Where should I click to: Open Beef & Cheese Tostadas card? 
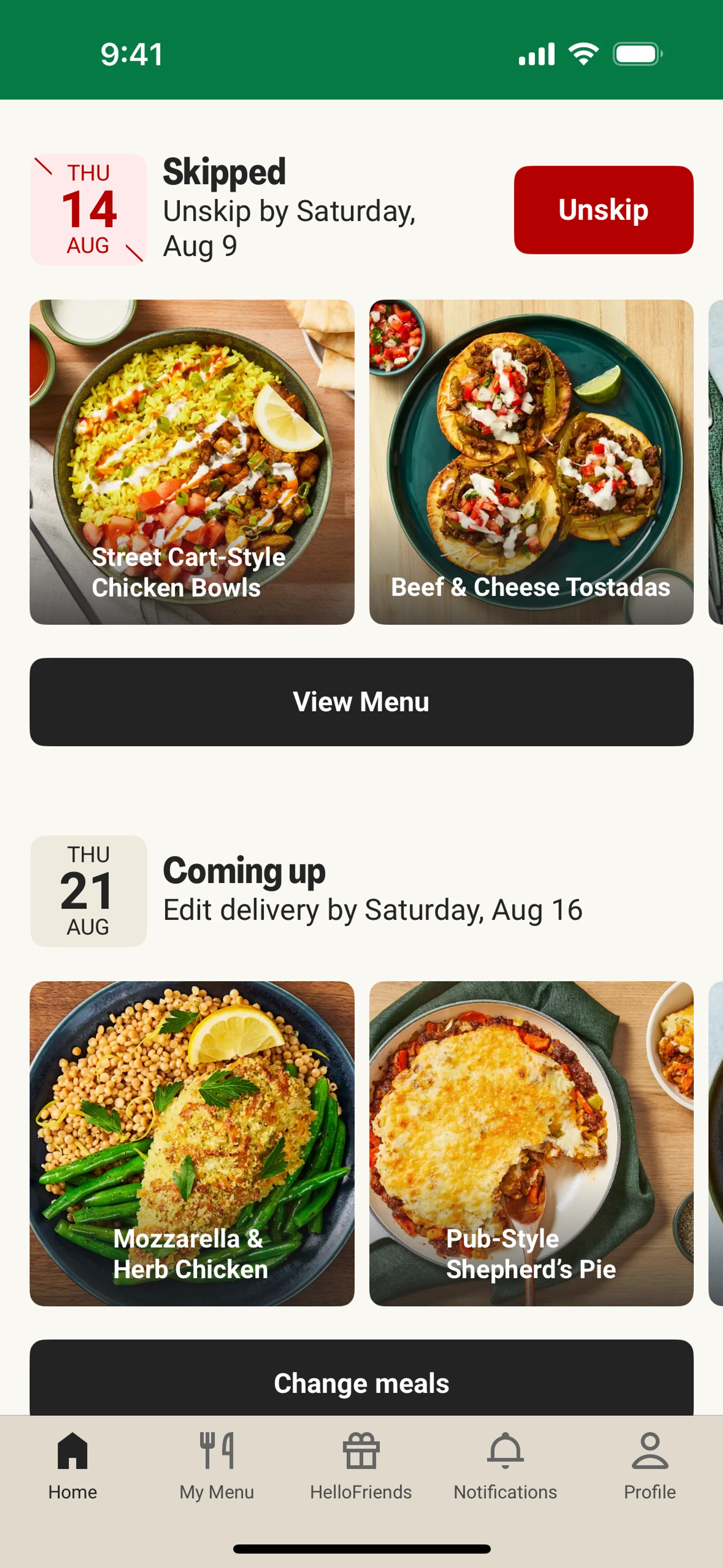[531, 462]
